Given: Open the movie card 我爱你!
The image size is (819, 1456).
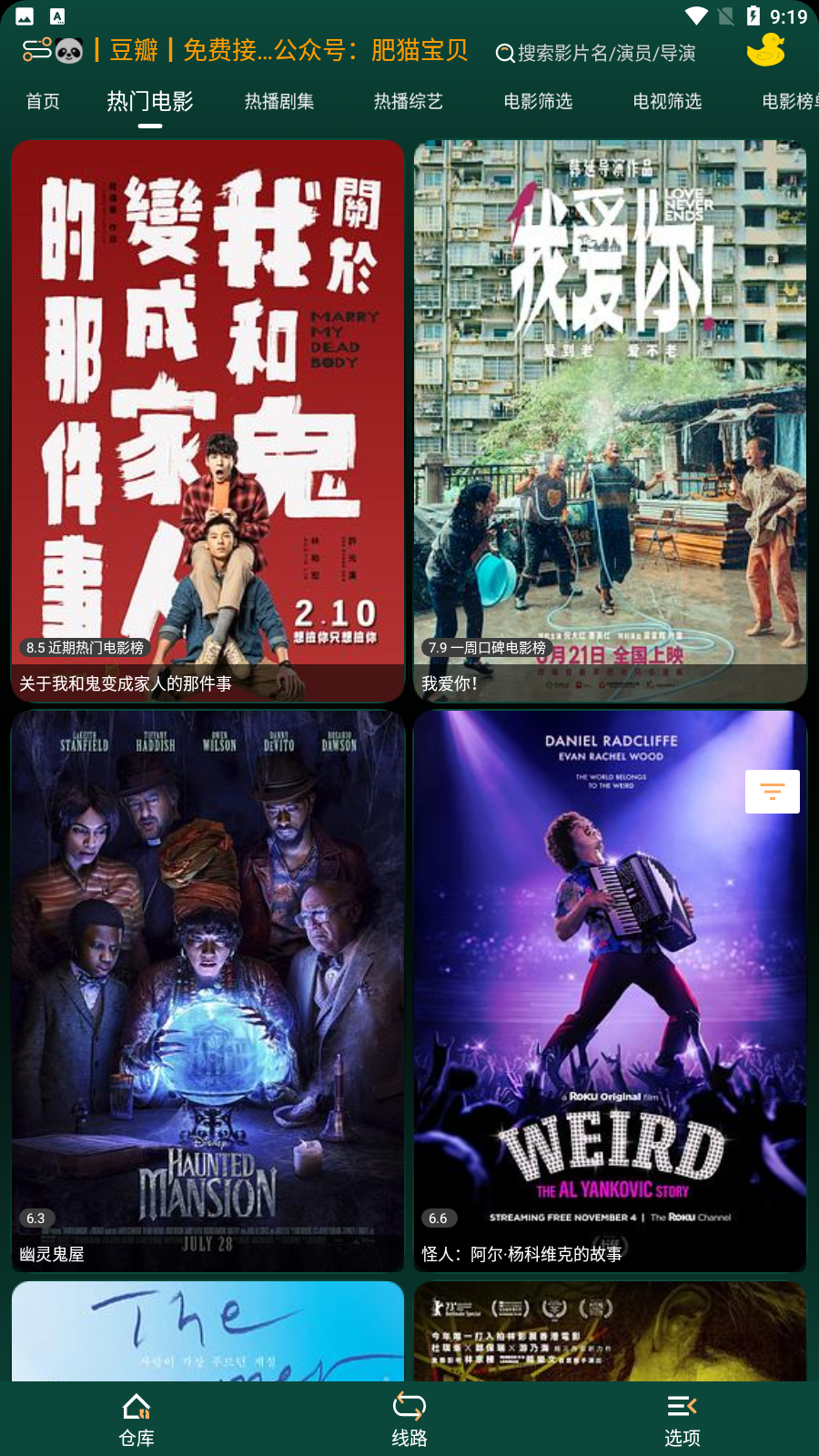Looking at the screenshot, I should (x=610, y=420).
